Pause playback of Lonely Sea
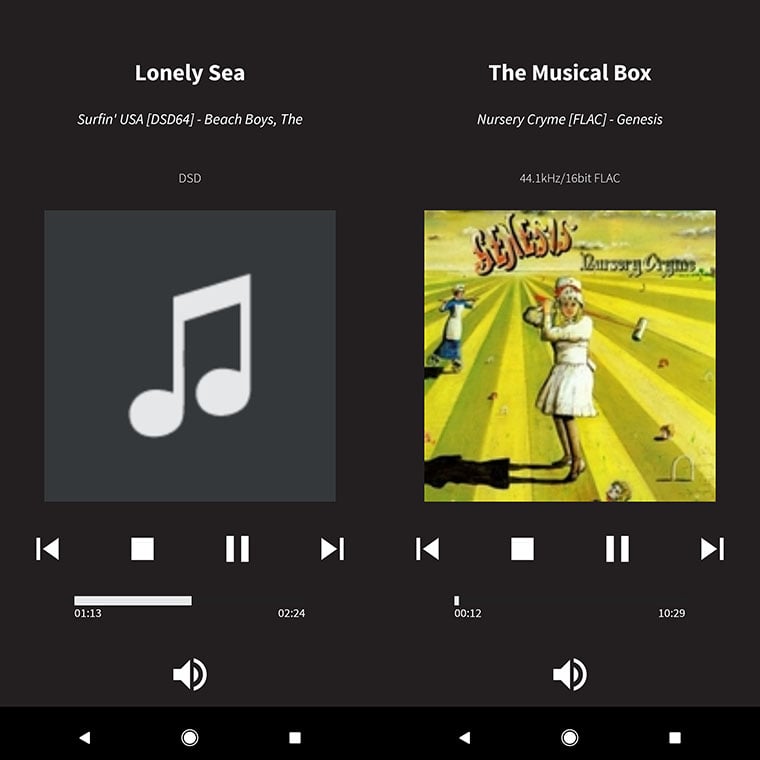 tap(237, 548)
